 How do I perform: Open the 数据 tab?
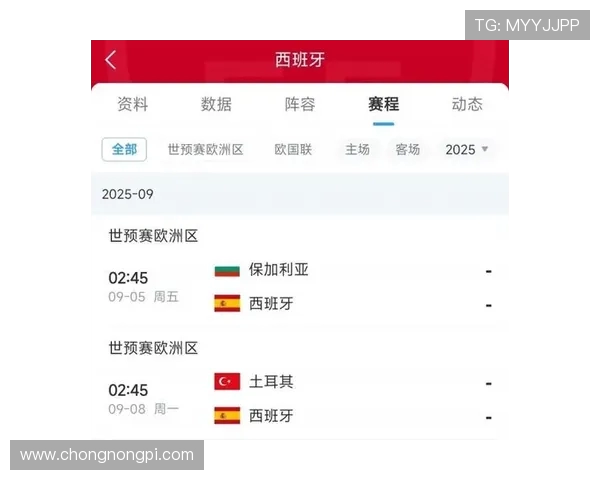point(216,104)
